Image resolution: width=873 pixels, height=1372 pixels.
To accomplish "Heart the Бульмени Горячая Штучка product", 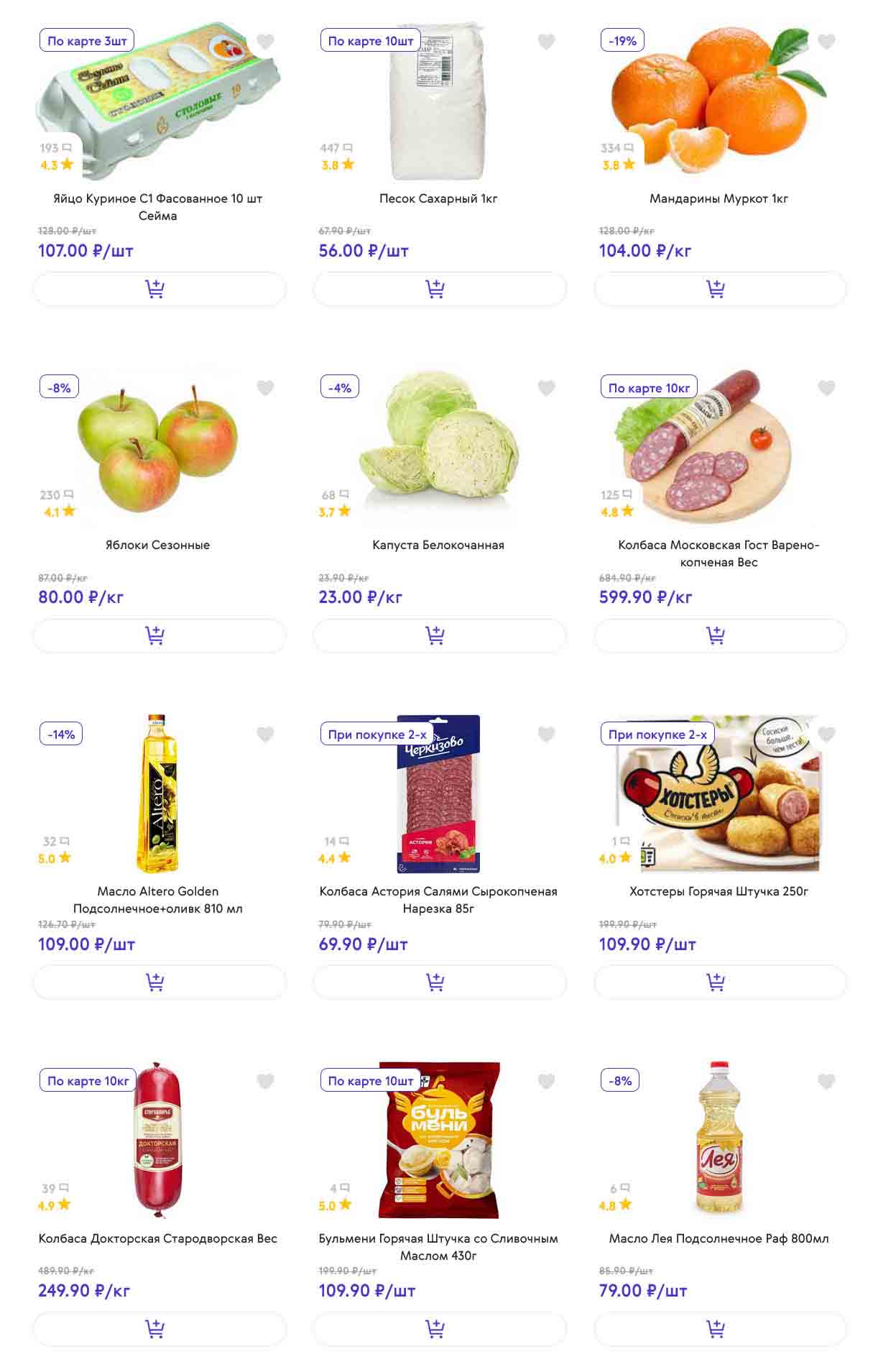I will [546, 1081].
